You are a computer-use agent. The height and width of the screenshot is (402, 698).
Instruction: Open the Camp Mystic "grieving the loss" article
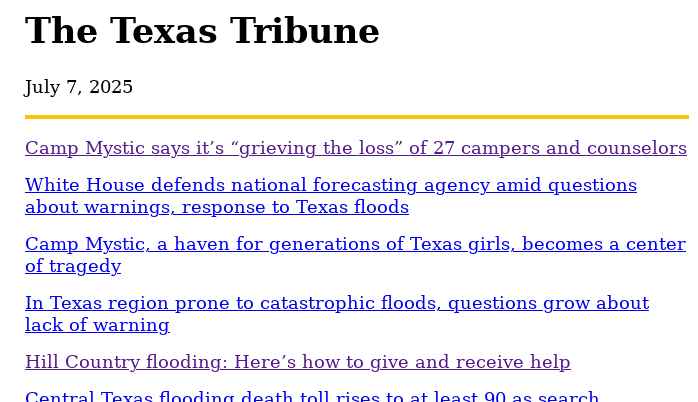tap(355, 148)
